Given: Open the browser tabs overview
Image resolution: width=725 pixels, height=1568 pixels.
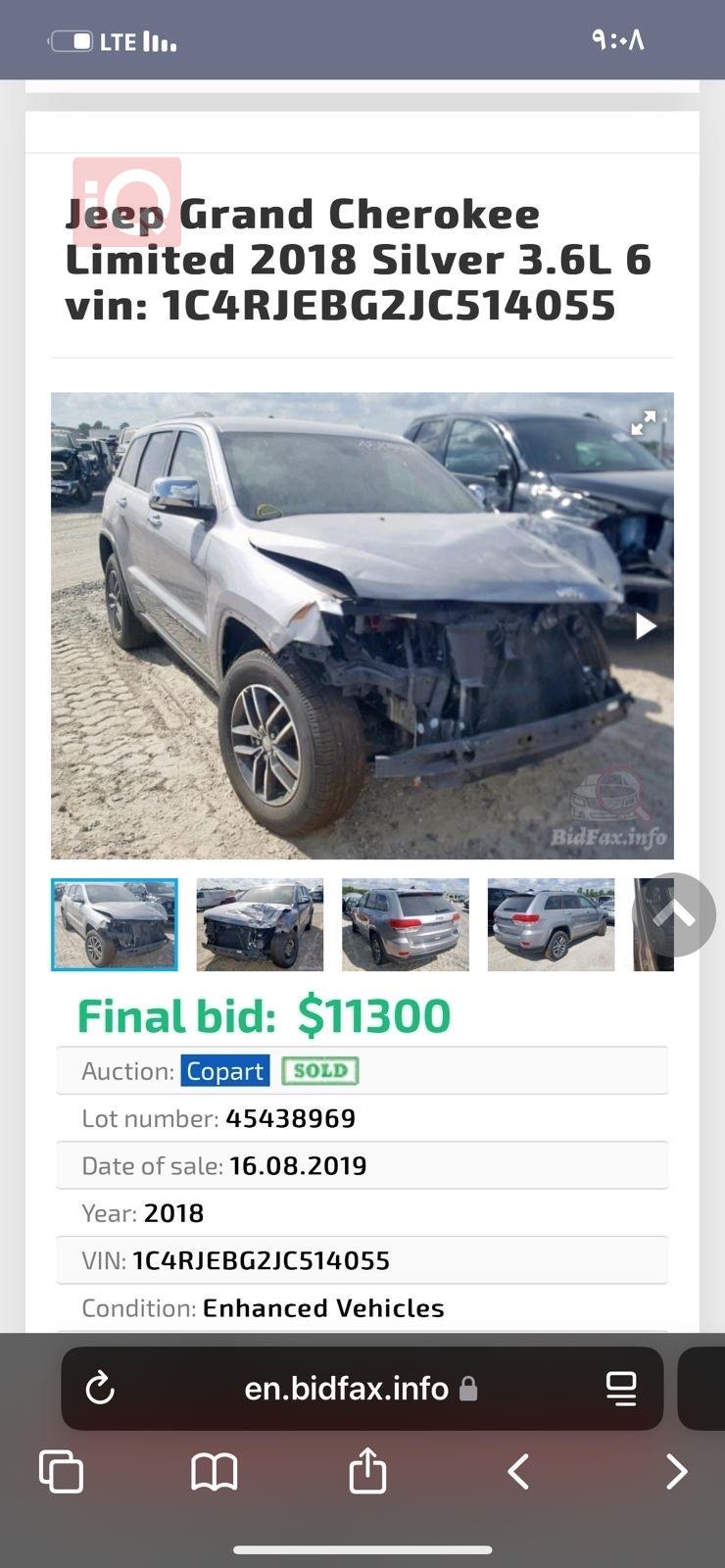Looking at the screenshot, I should coord(61,1471).
